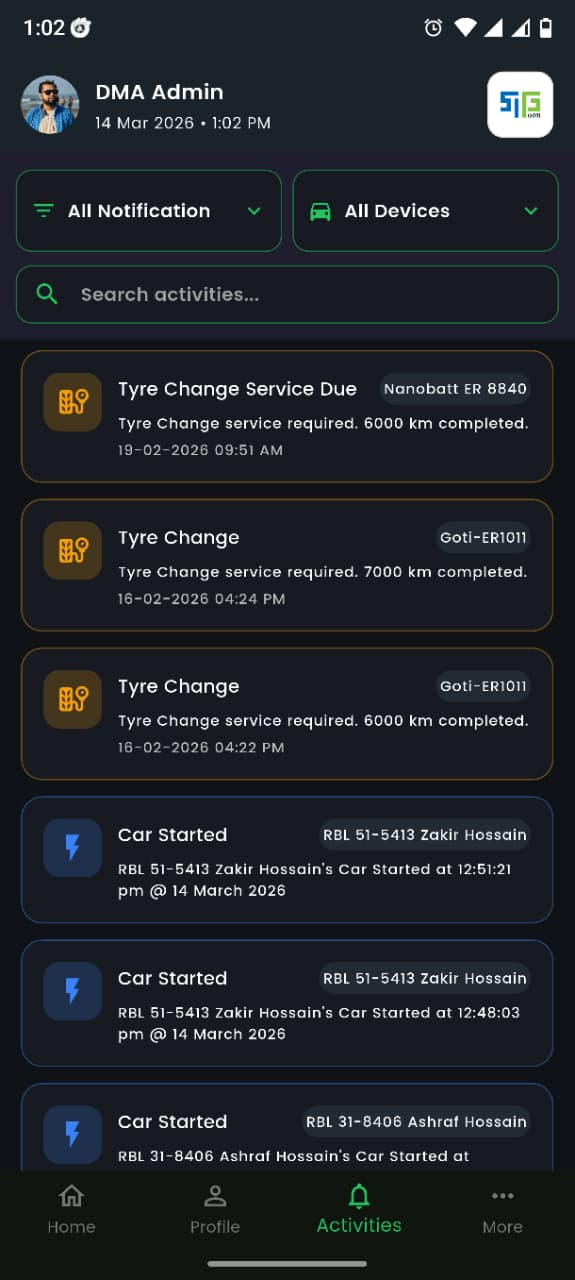575x1280 pixels.
Task: Switch to the Home tab
Action: (x=71, y=1210)
